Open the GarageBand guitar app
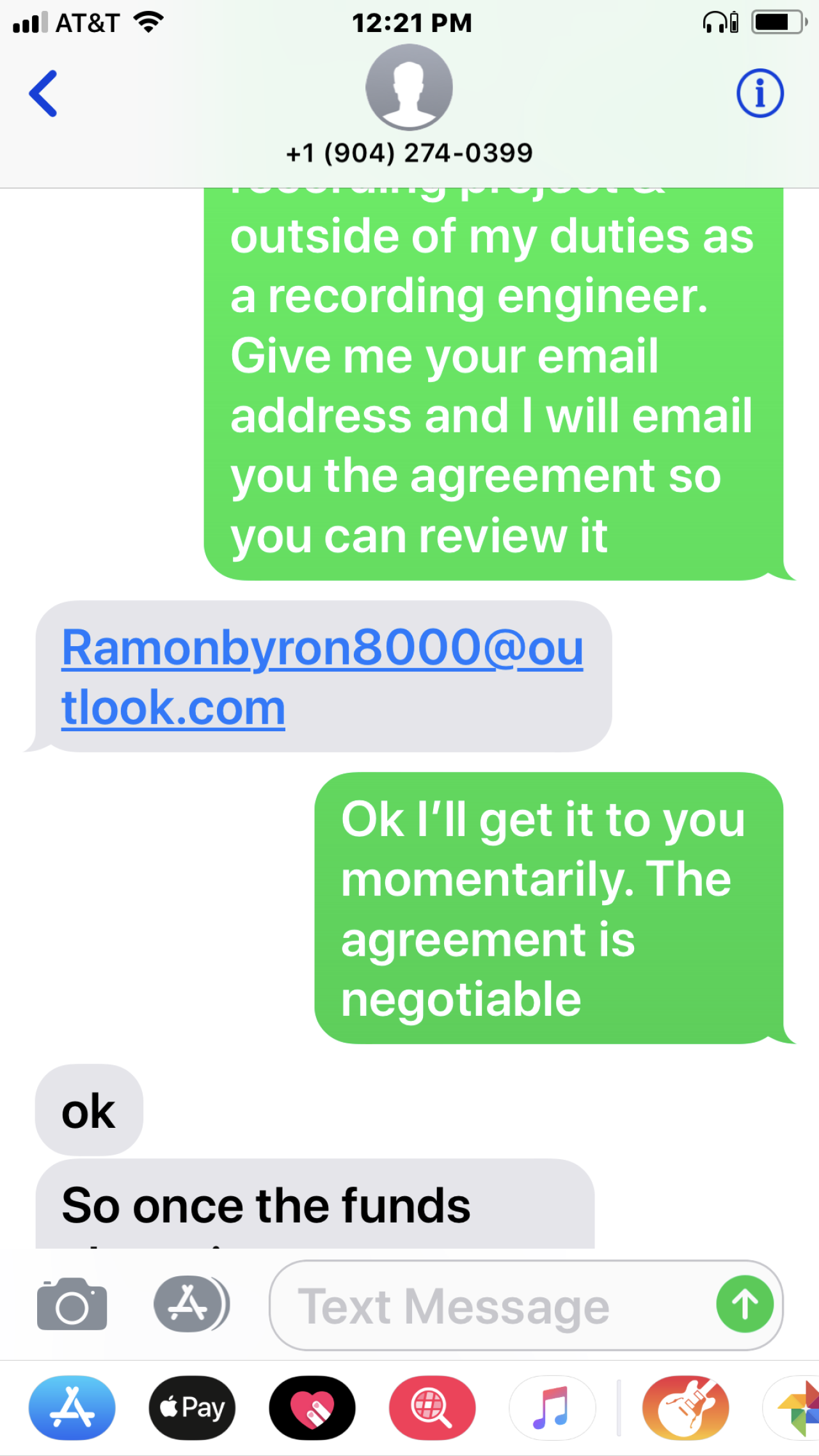Image resolution: width=819 pixels, height=1456 pixels. click(685, 1407)
